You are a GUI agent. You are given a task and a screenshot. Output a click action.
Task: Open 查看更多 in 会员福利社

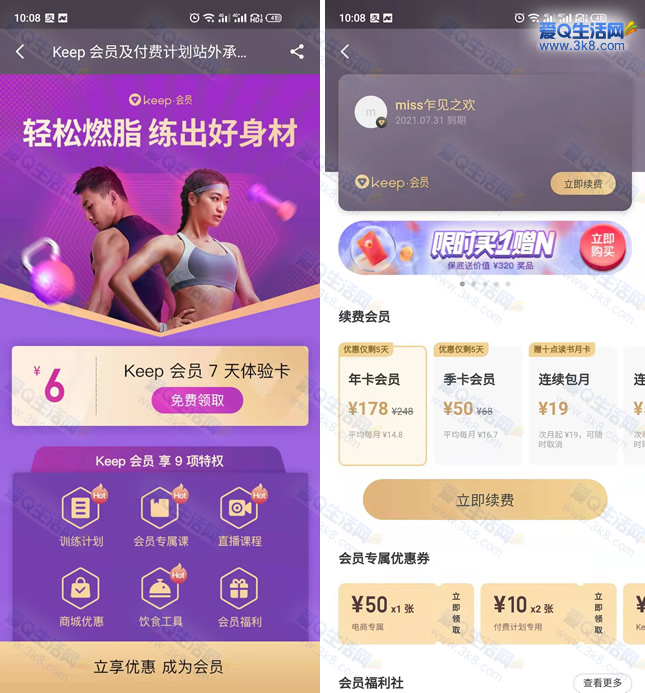[x=602, y=683]
